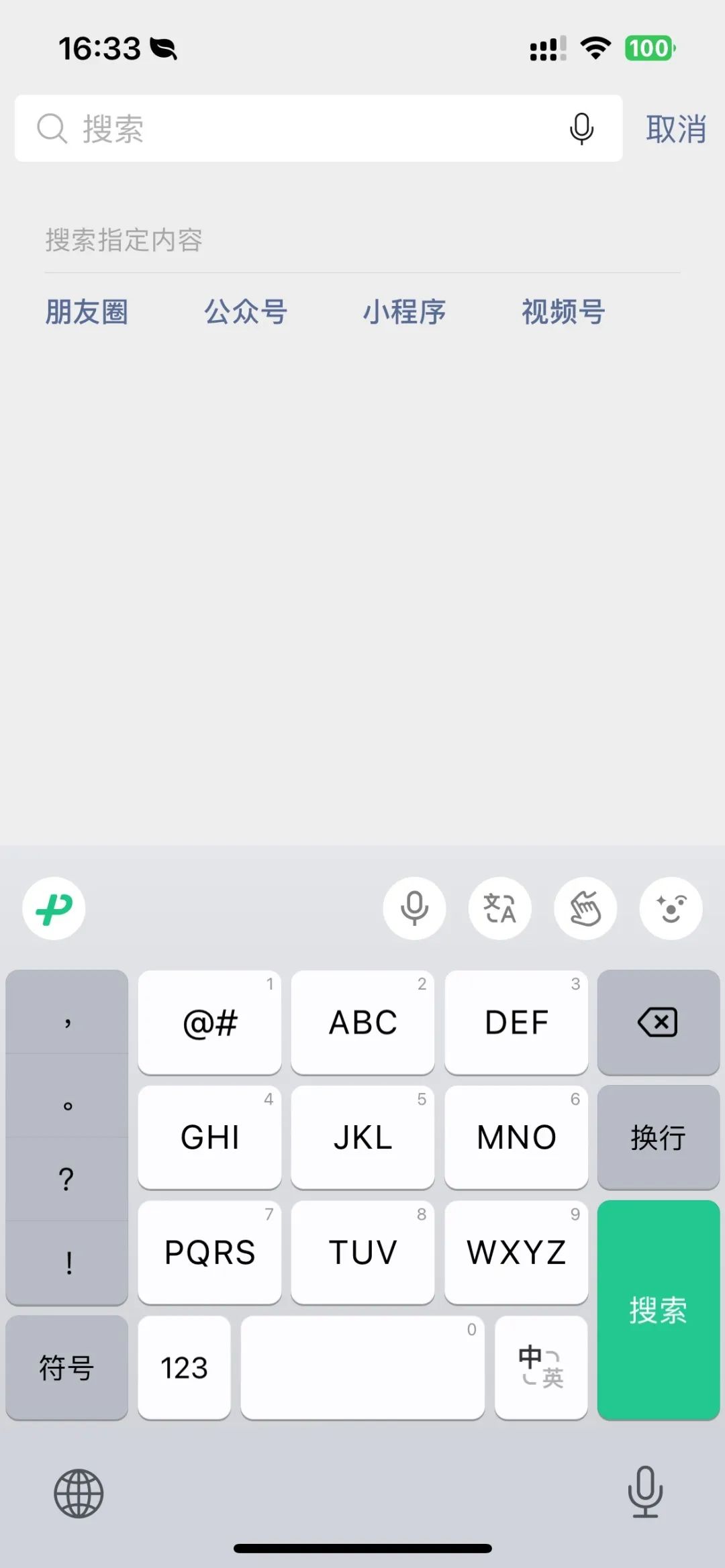Select the 视频号 search category
The image size is (725, 1568).
[561, 311]
